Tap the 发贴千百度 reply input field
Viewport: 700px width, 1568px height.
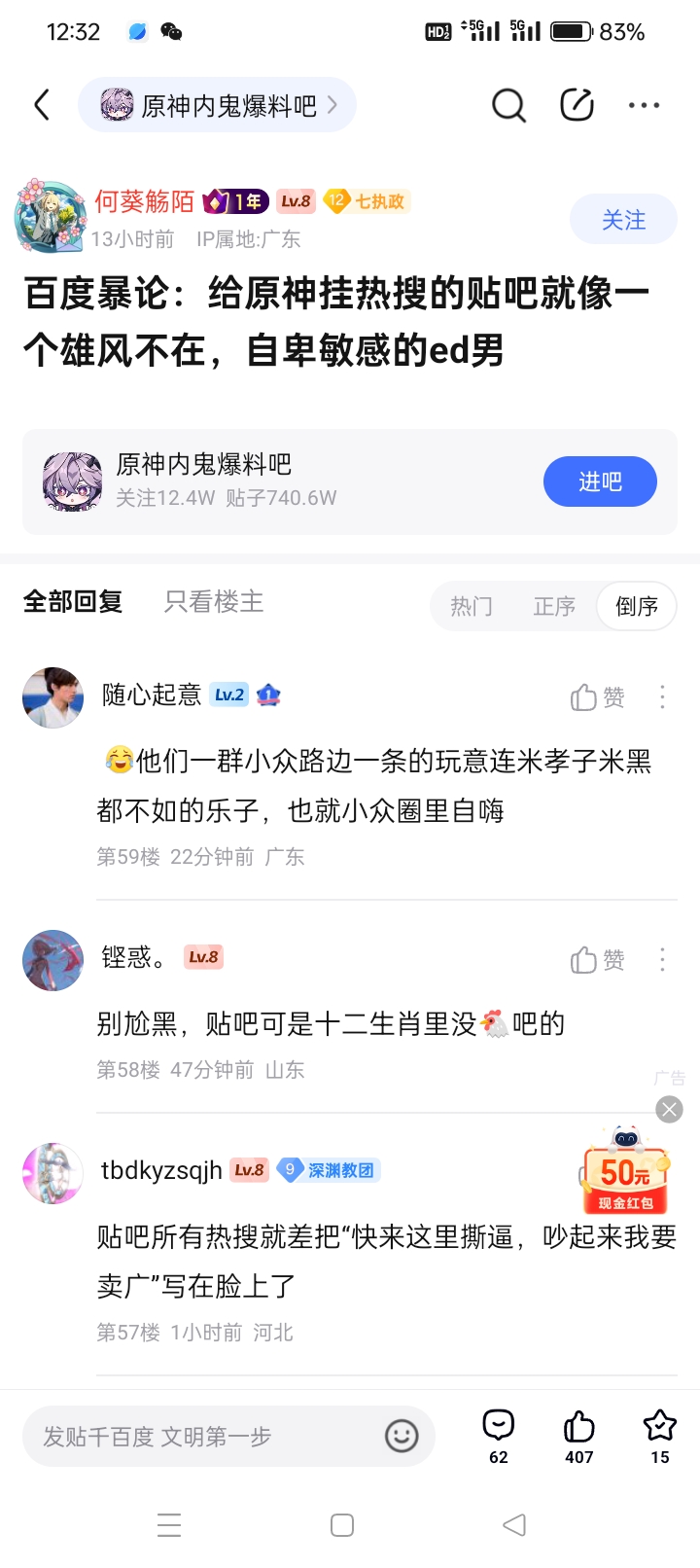pyautogui.click(x=204, y=1436)
